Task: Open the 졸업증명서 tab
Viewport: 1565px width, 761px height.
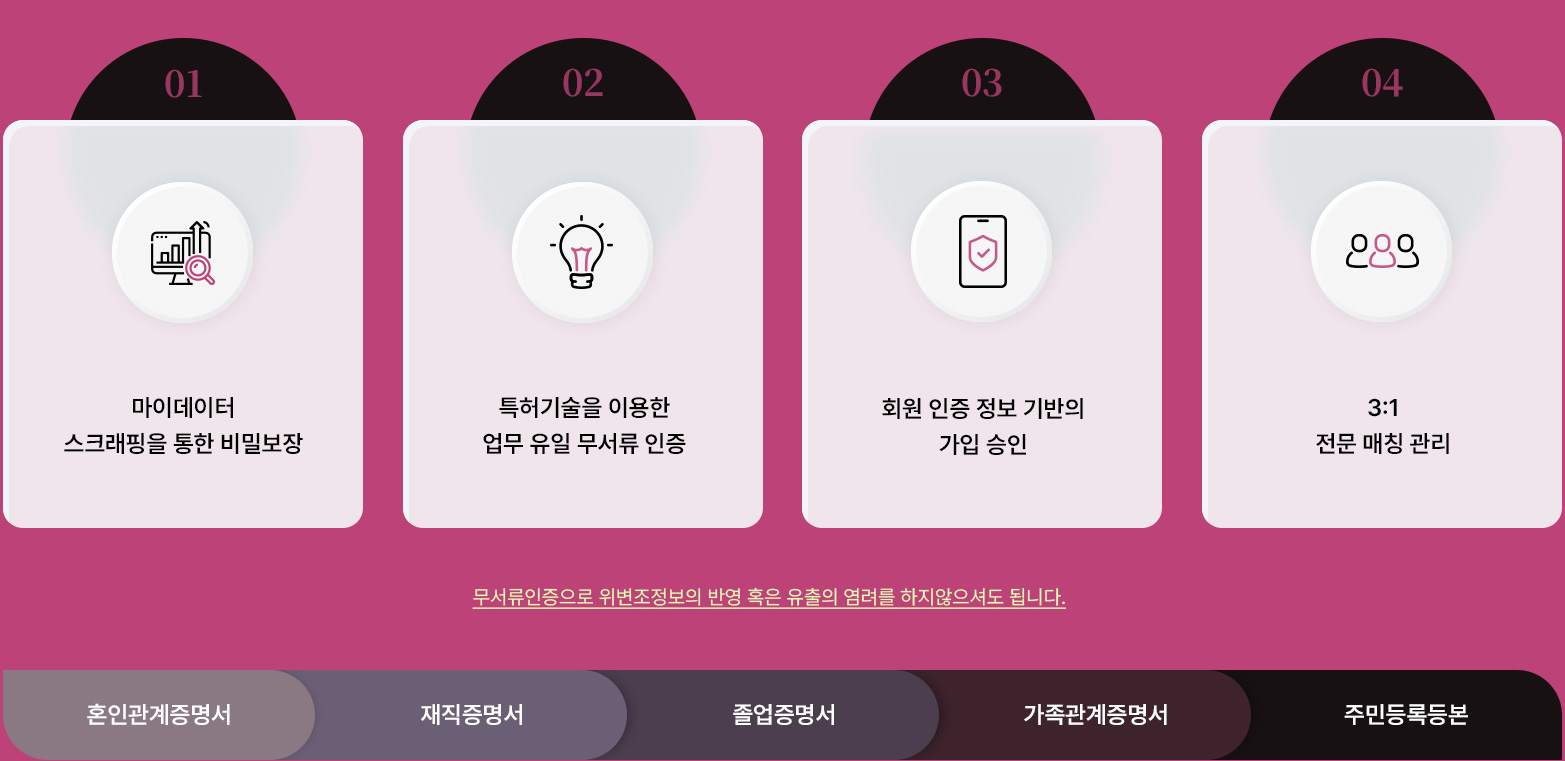Action: [x=784, y=715]
